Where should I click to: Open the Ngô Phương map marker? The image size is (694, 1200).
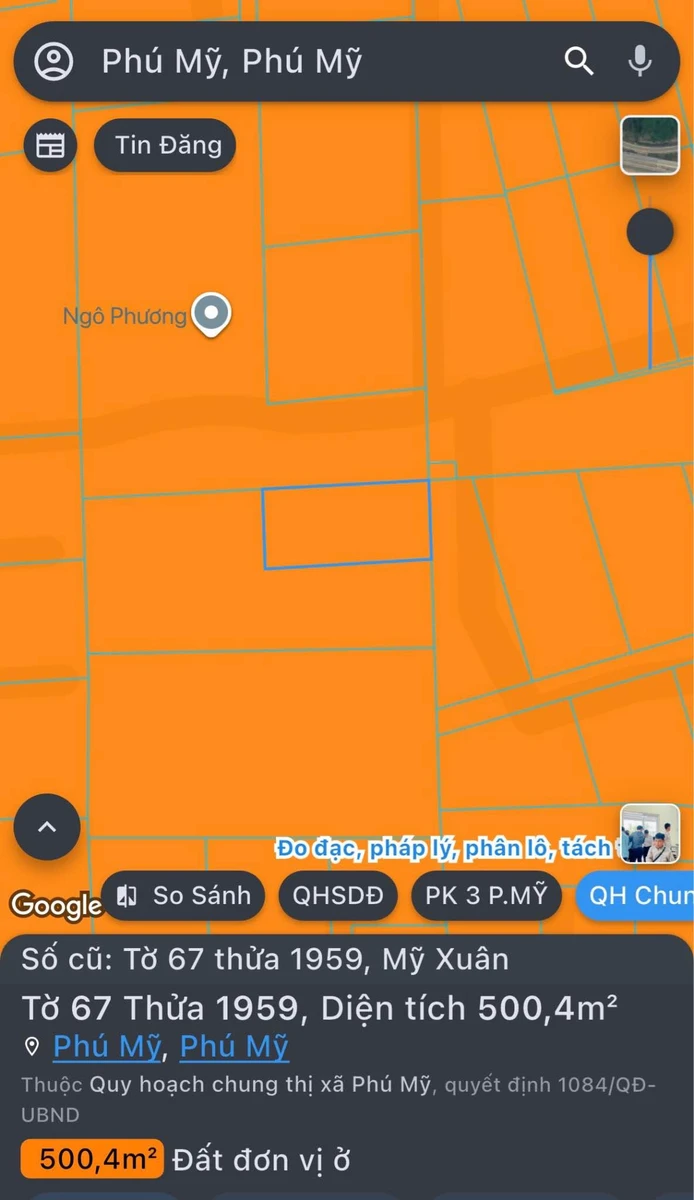[x=211, y=314]
